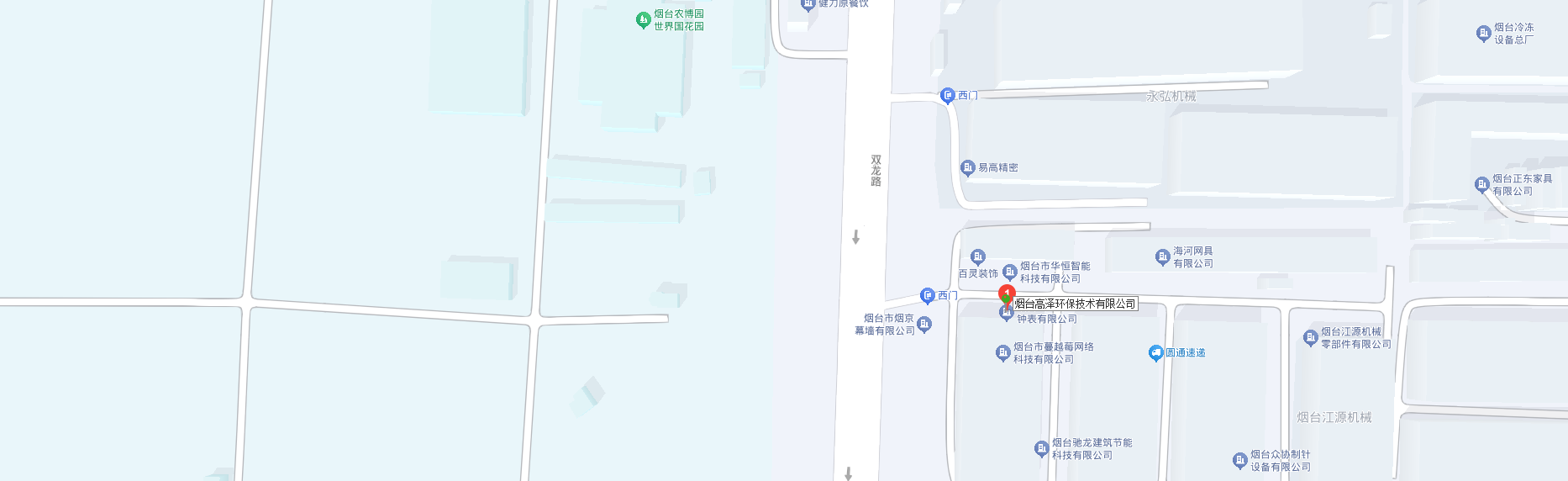
Task: Open the 烟台市蔓越莓网络科技有限公司 marker
Action: point(1003,352)
